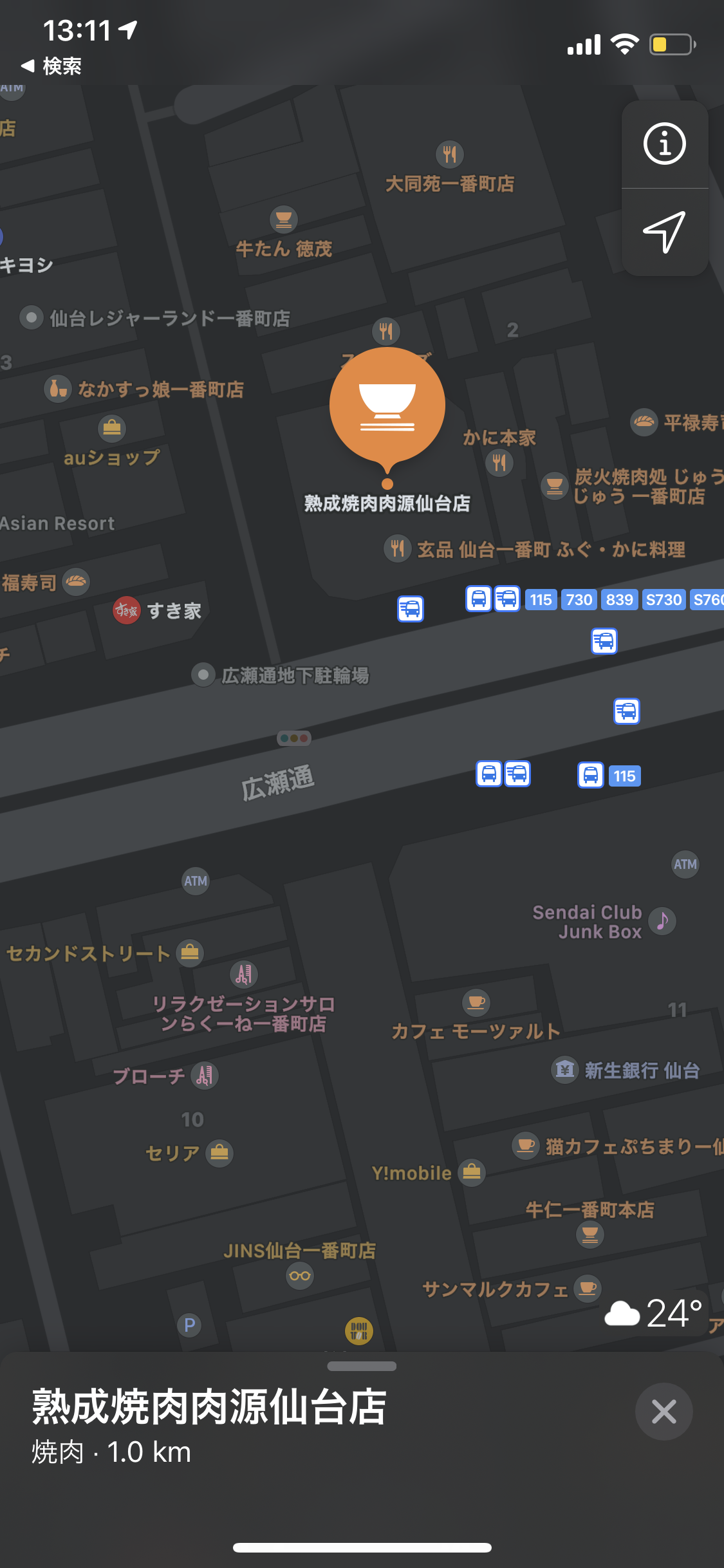The height and width of the screenshot is (1568, 724).
Task: Select JINS仙台一番町店 eyewear marker
Action: click(300, 1275)
